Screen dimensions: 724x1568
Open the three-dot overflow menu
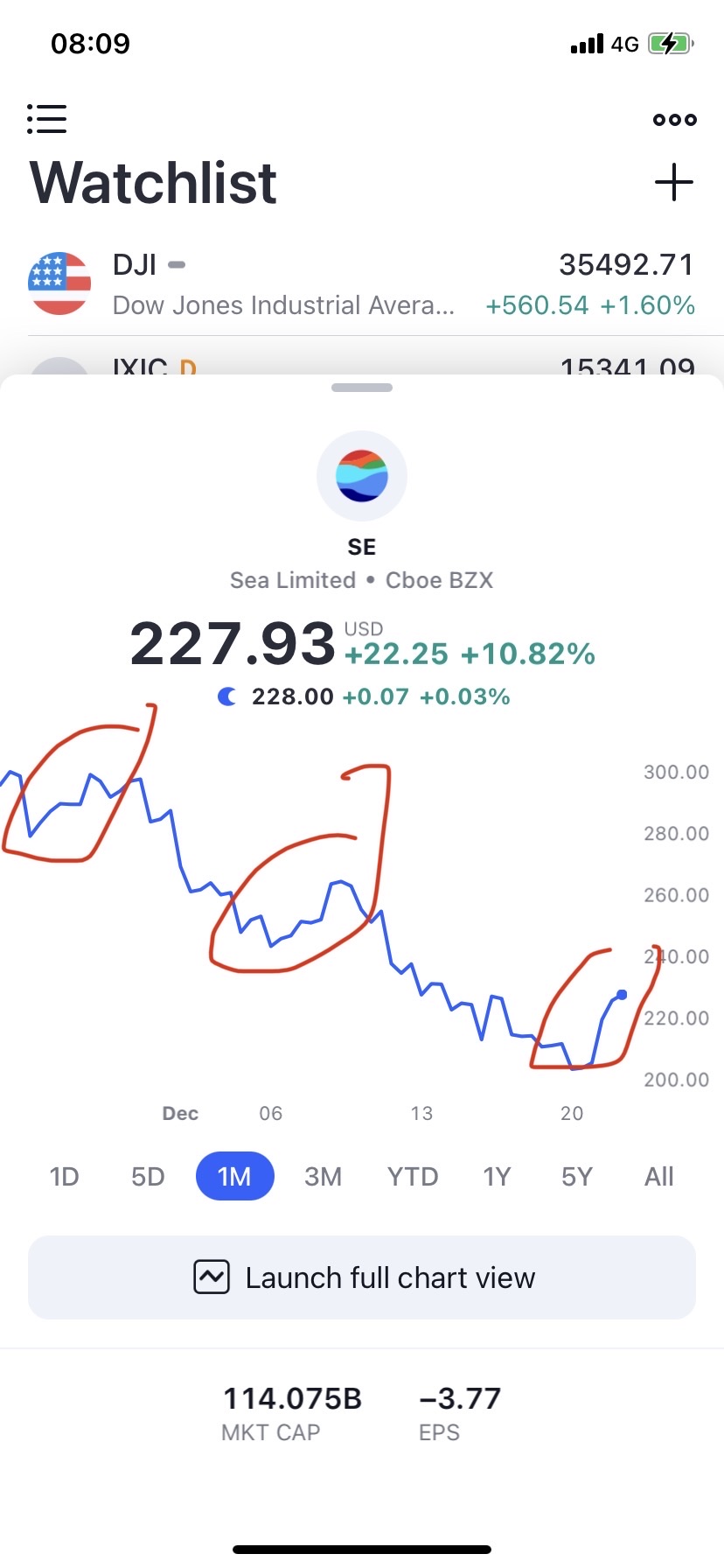coord(674,120)
